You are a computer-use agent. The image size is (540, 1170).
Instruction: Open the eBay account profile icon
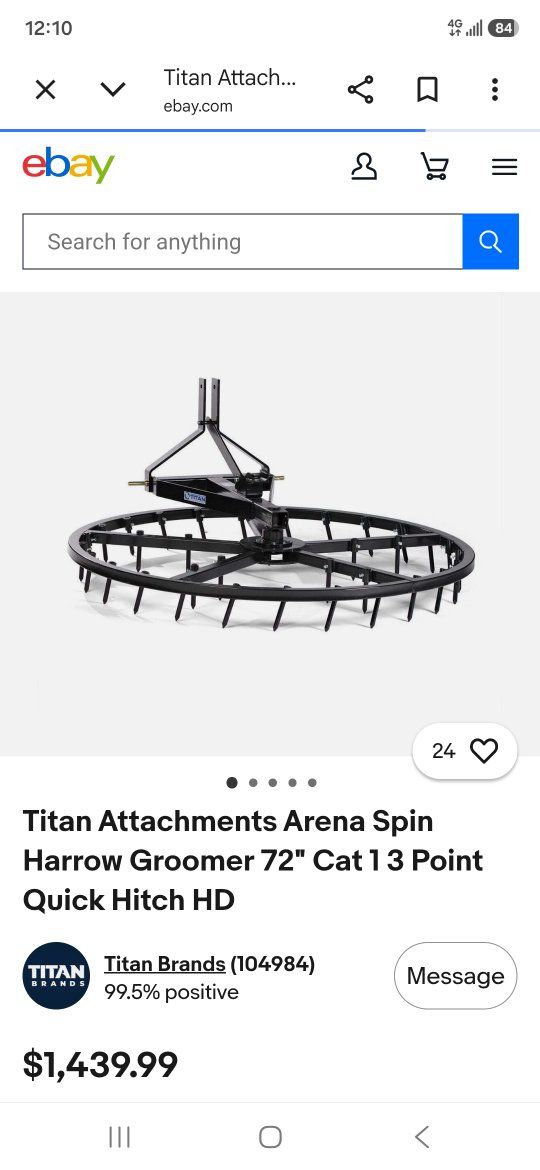tap(364, 166)
